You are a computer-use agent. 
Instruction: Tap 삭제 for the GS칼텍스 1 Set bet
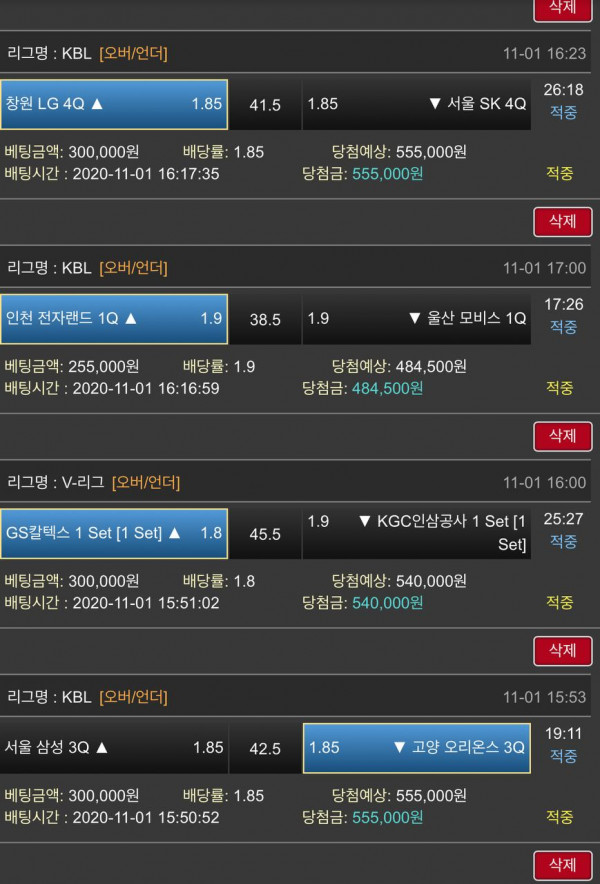[x=562, y=651]
